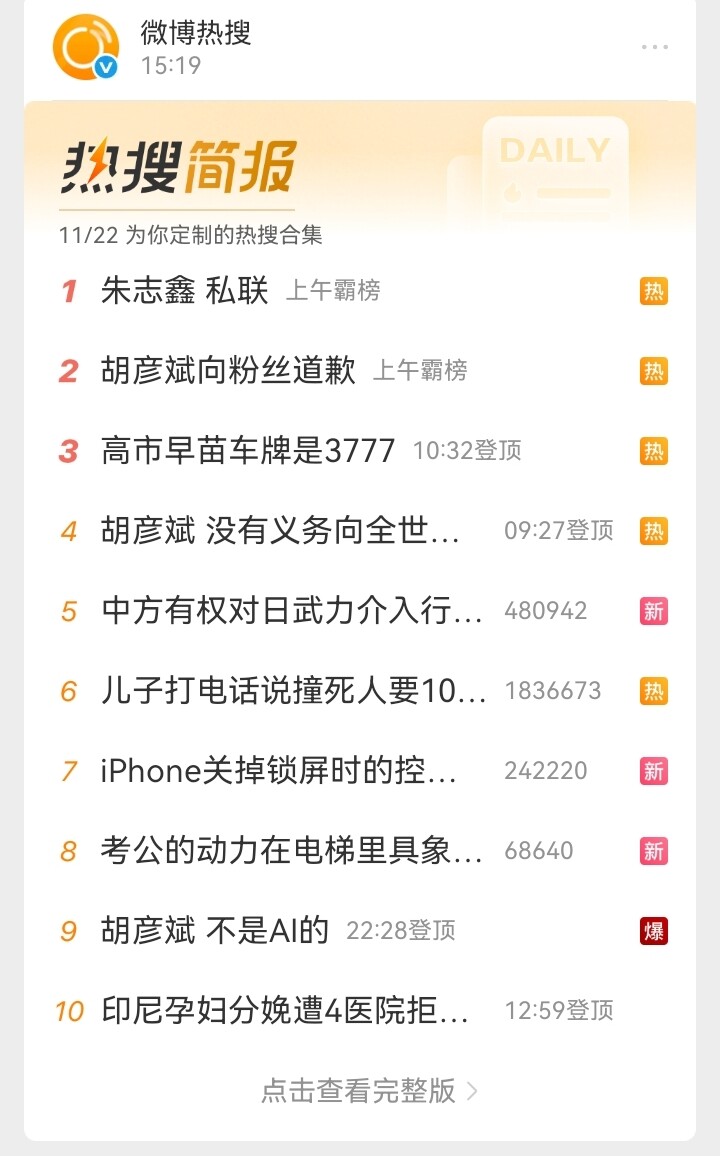Open the 微博热搜 account name
This screenshot has height=1156, width=720.
click(196, 32)
